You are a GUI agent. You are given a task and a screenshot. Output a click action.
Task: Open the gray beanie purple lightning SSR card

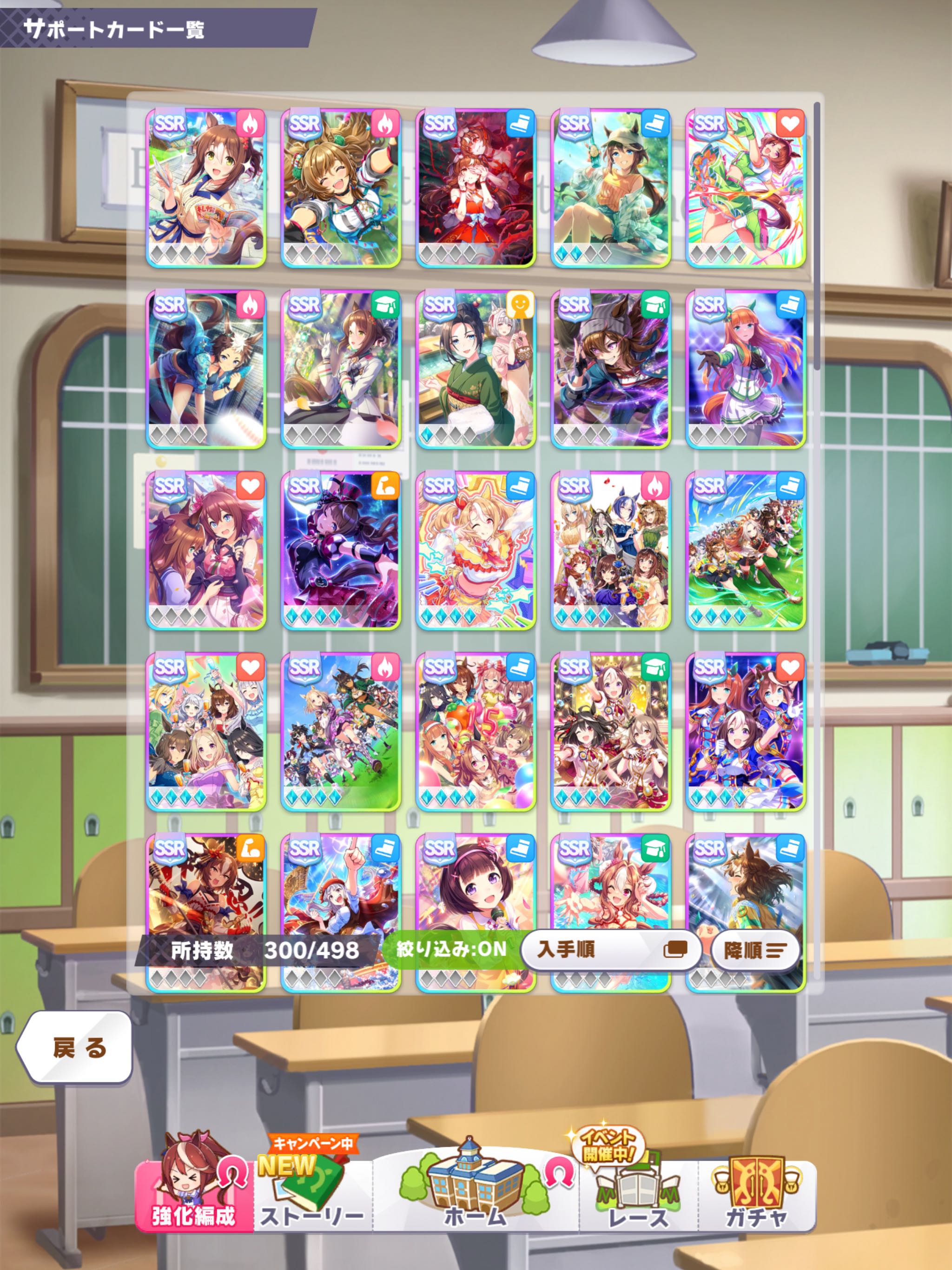[x=610, y=369]
